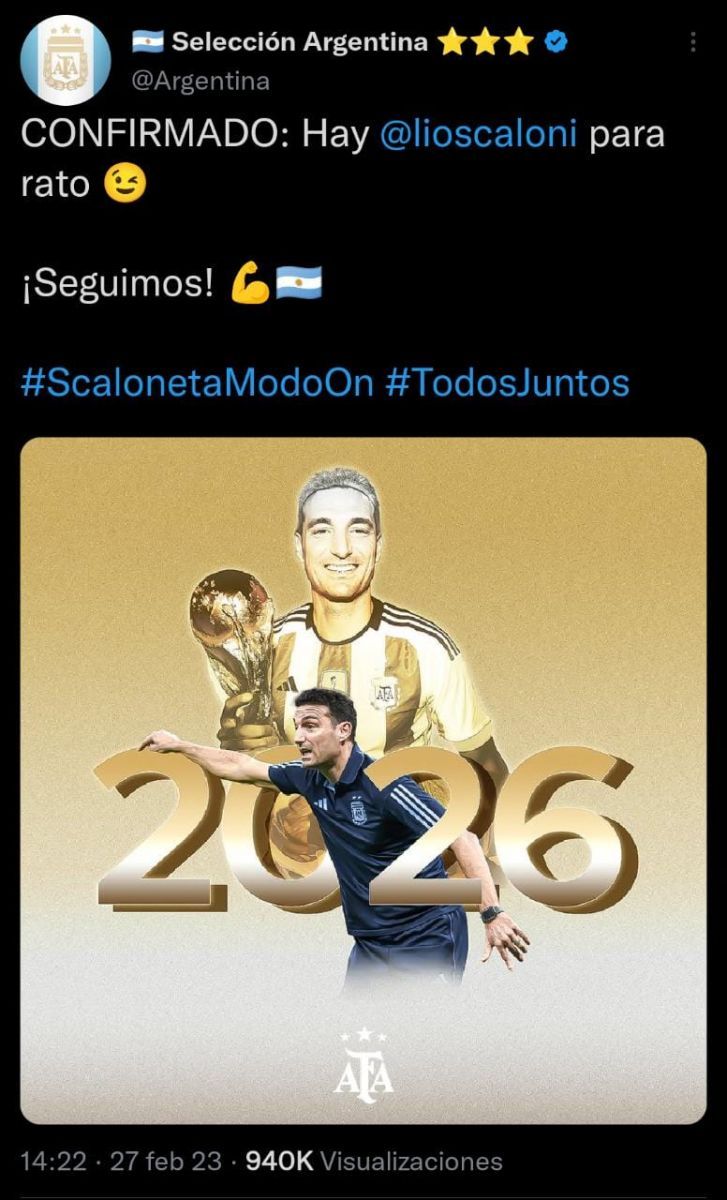
Task: Open hashtag #TodosJuntos
Action: click(507, 382)
